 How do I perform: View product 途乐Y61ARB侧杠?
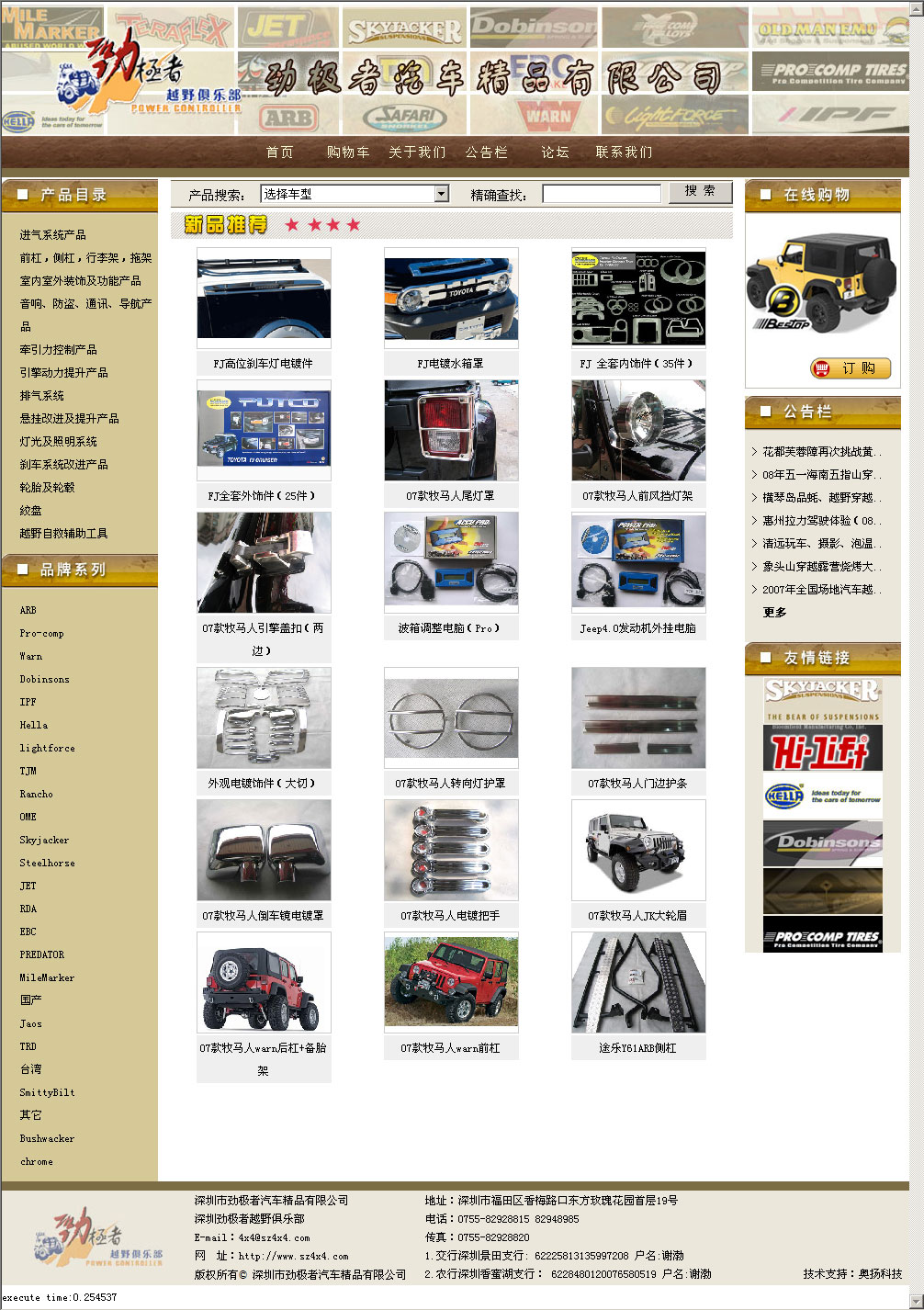pos(637,1048)
